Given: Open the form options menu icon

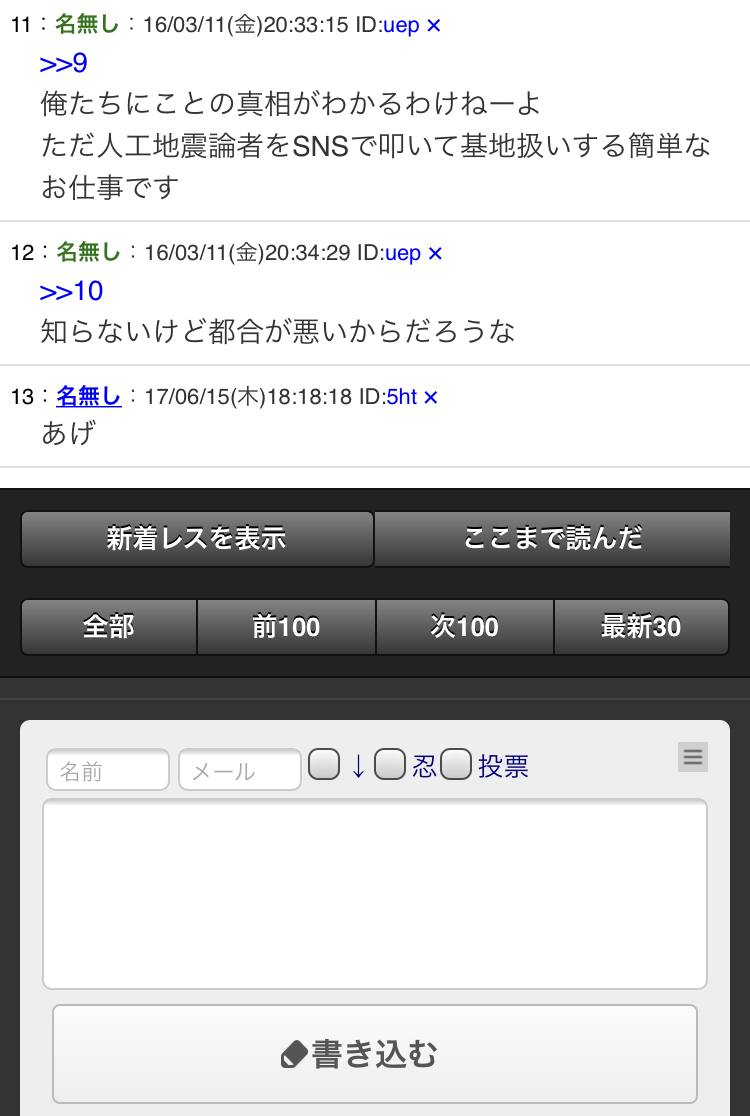Looking at the screenshot, I should (692, 757).
